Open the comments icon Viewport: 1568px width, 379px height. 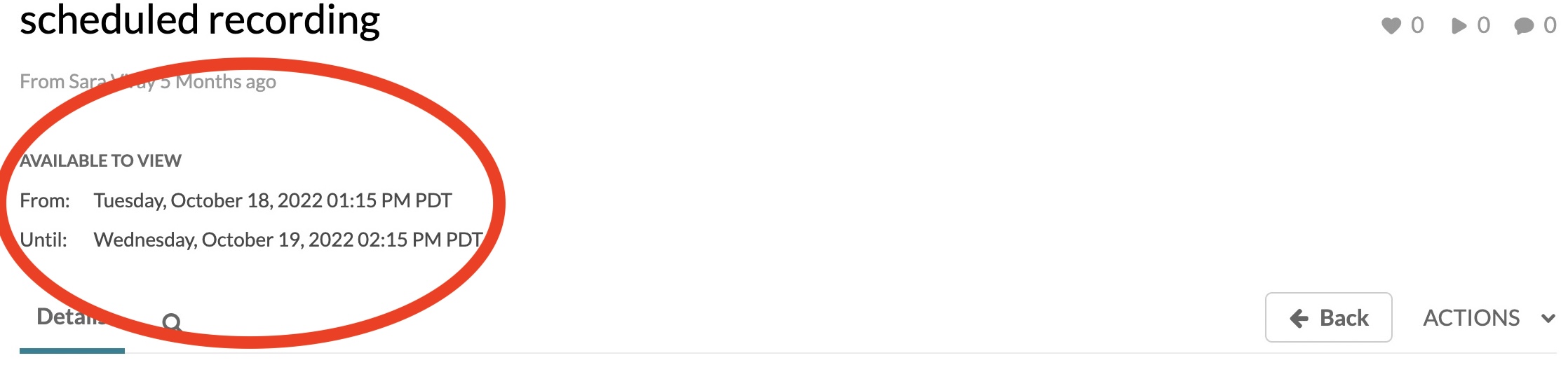coord(1524,26)
